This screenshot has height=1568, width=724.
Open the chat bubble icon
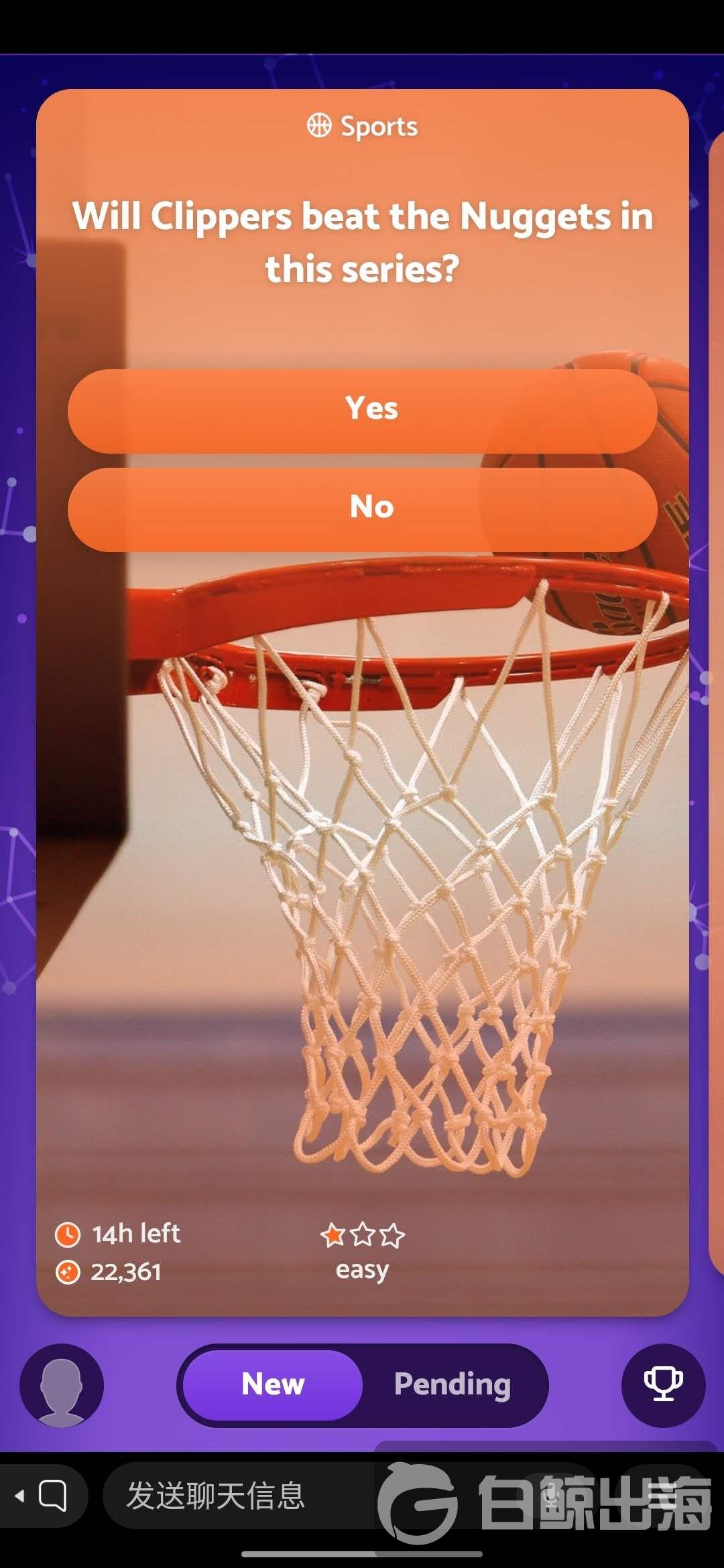52,1496
